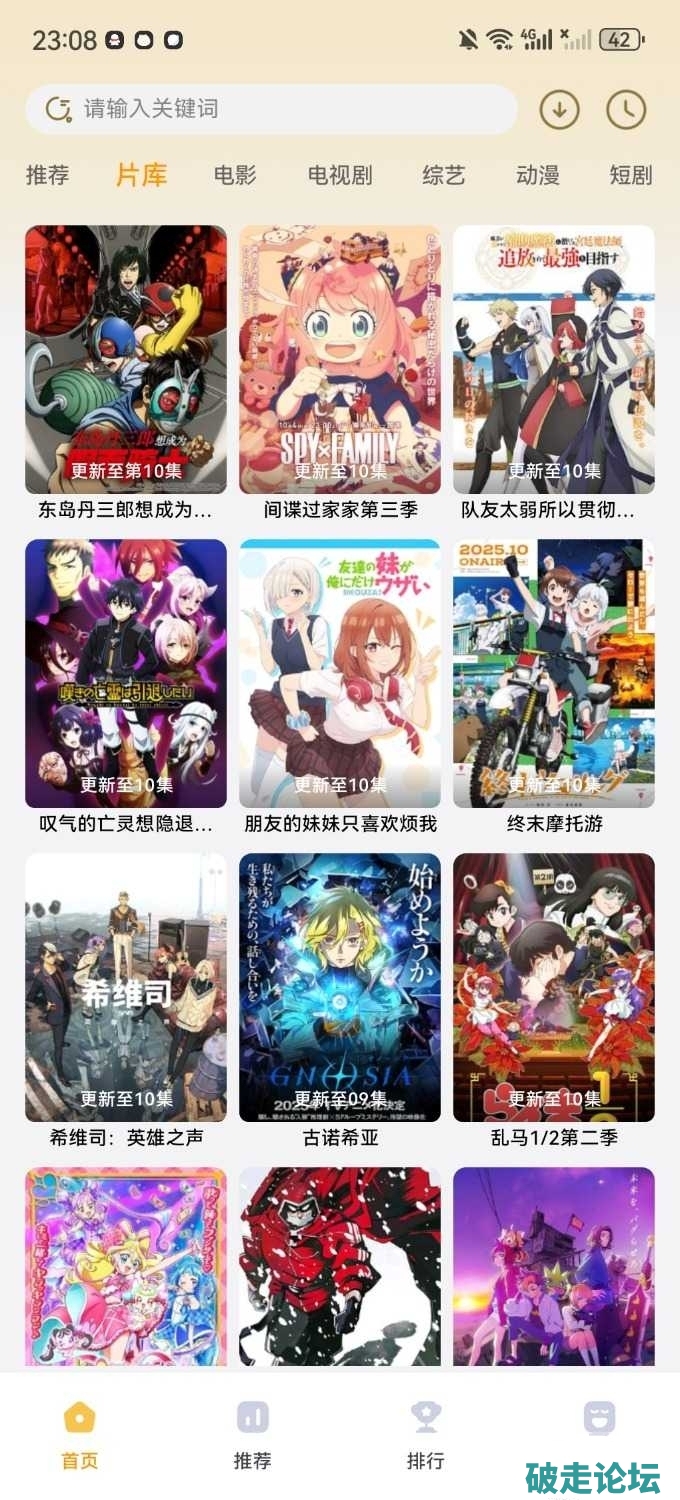Go to the 综艺 tab
The image size is (680, 1500).
click(444, 176)
